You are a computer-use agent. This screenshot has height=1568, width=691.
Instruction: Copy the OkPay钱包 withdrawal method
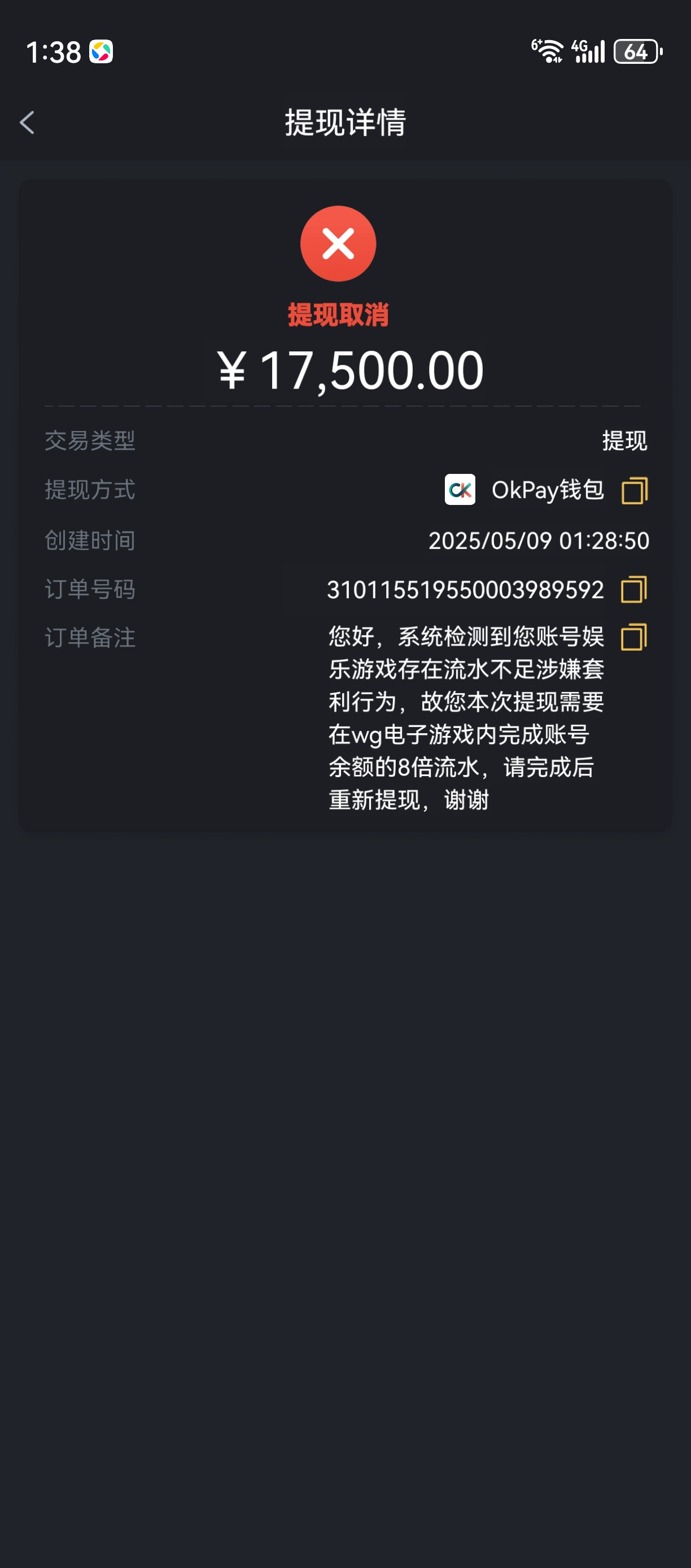[x=634, y=490]
